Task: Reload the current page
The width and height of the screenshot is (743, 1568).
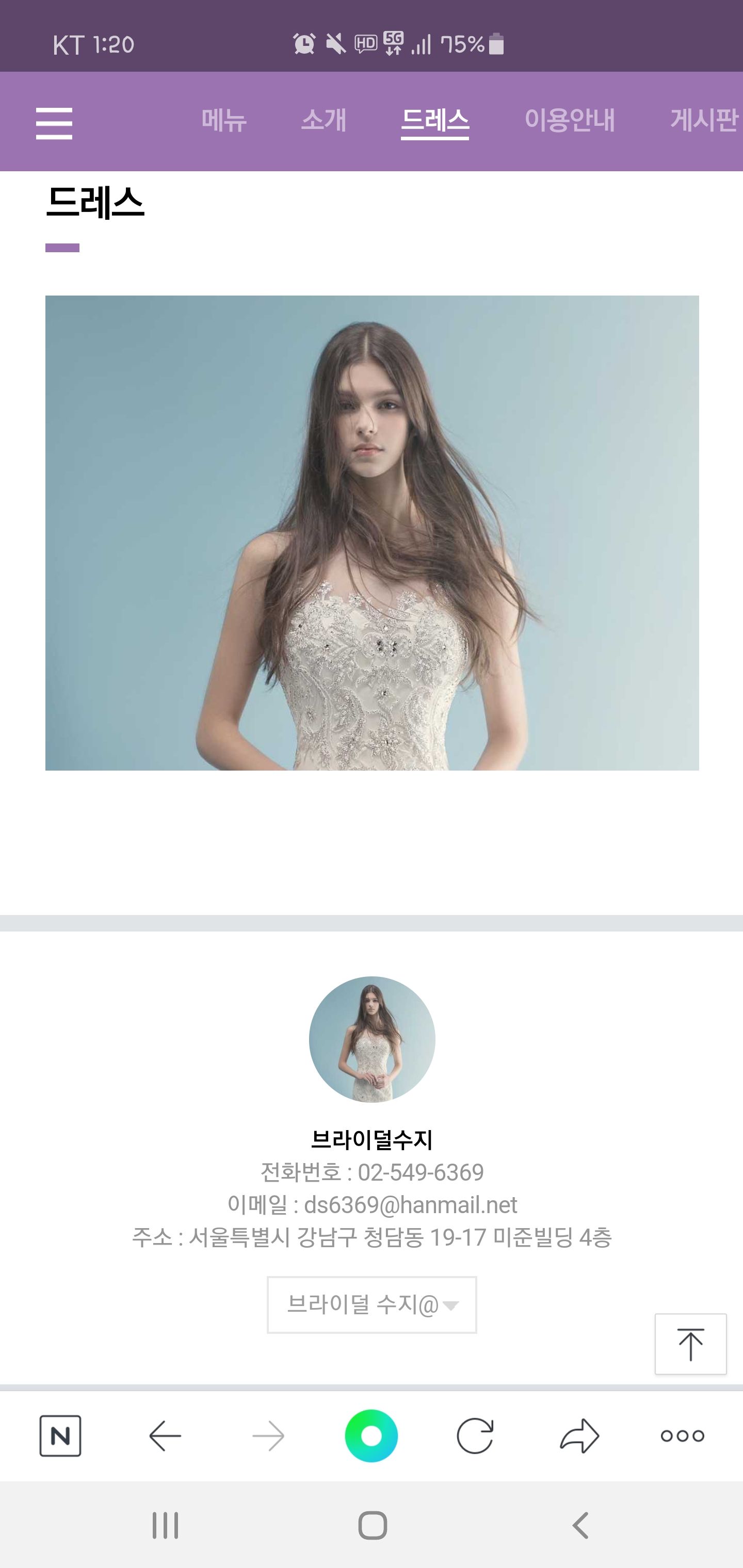Action: pos(474,1435)
